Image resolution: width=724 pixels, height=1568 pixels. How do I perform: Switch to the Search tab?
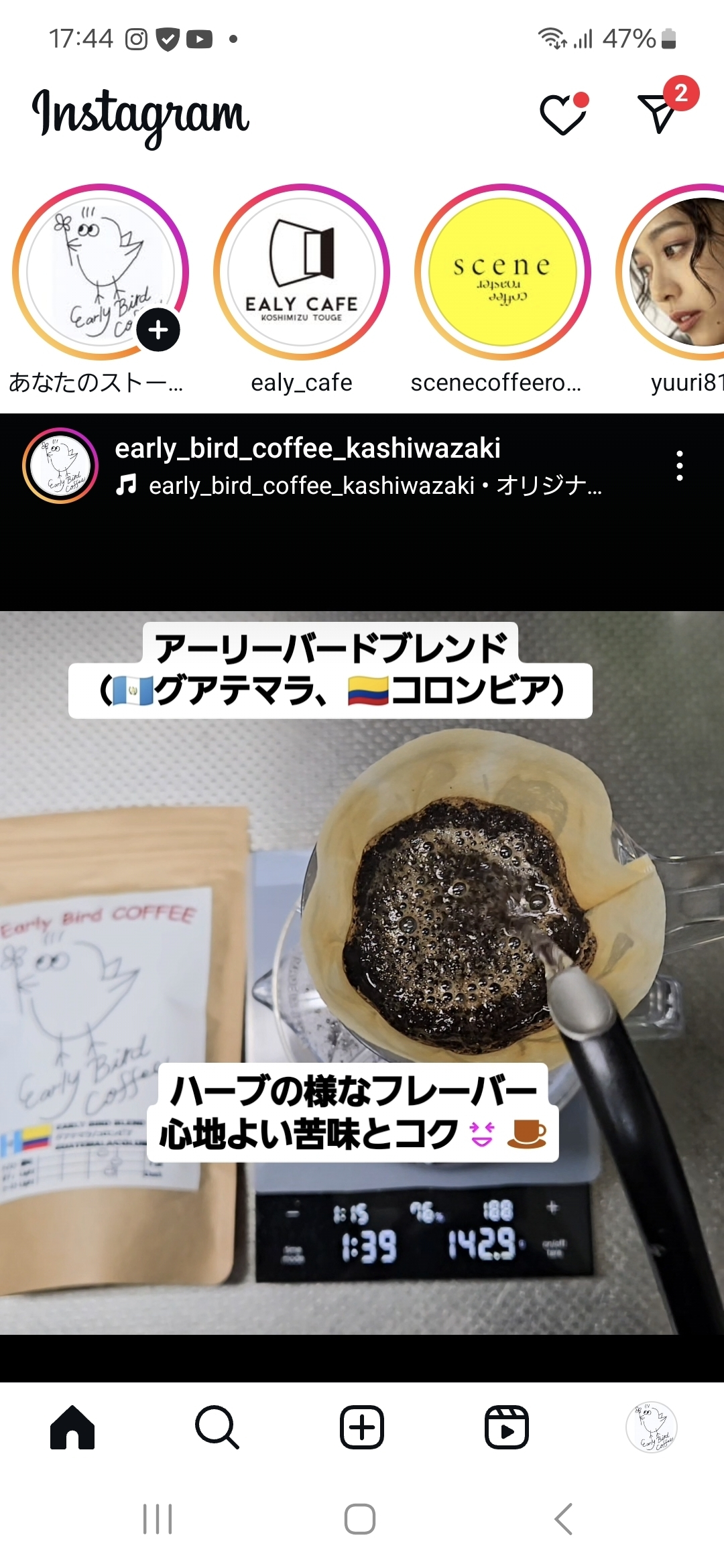(x=217, y=1427)
